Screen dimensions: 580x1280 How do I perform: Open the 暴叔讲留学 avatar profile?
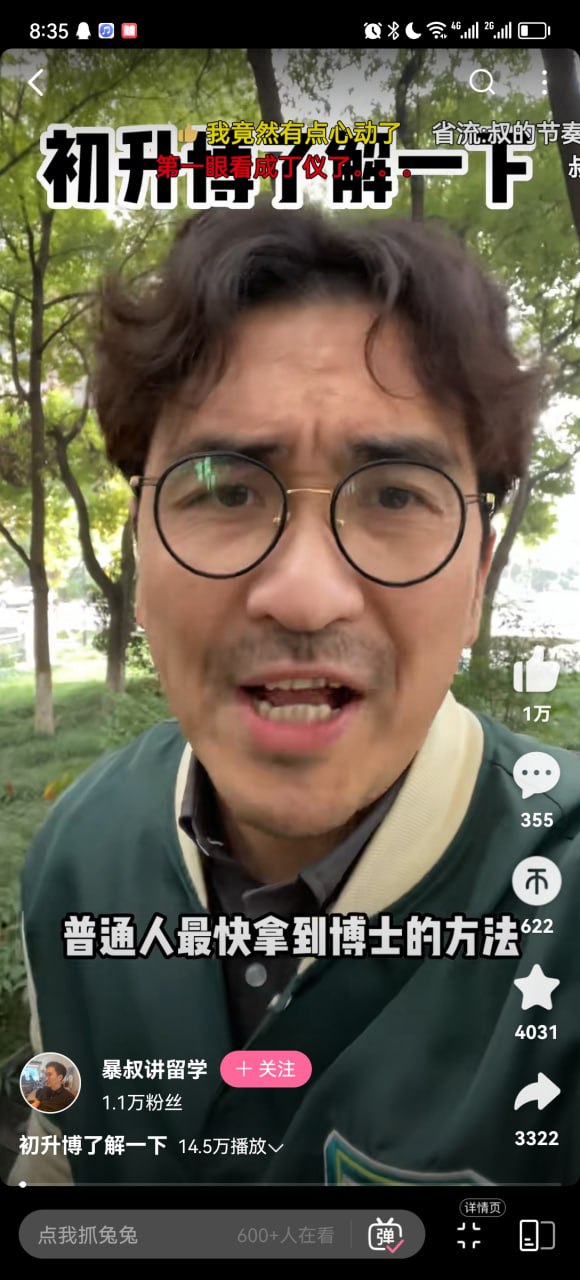point(50,1083)
